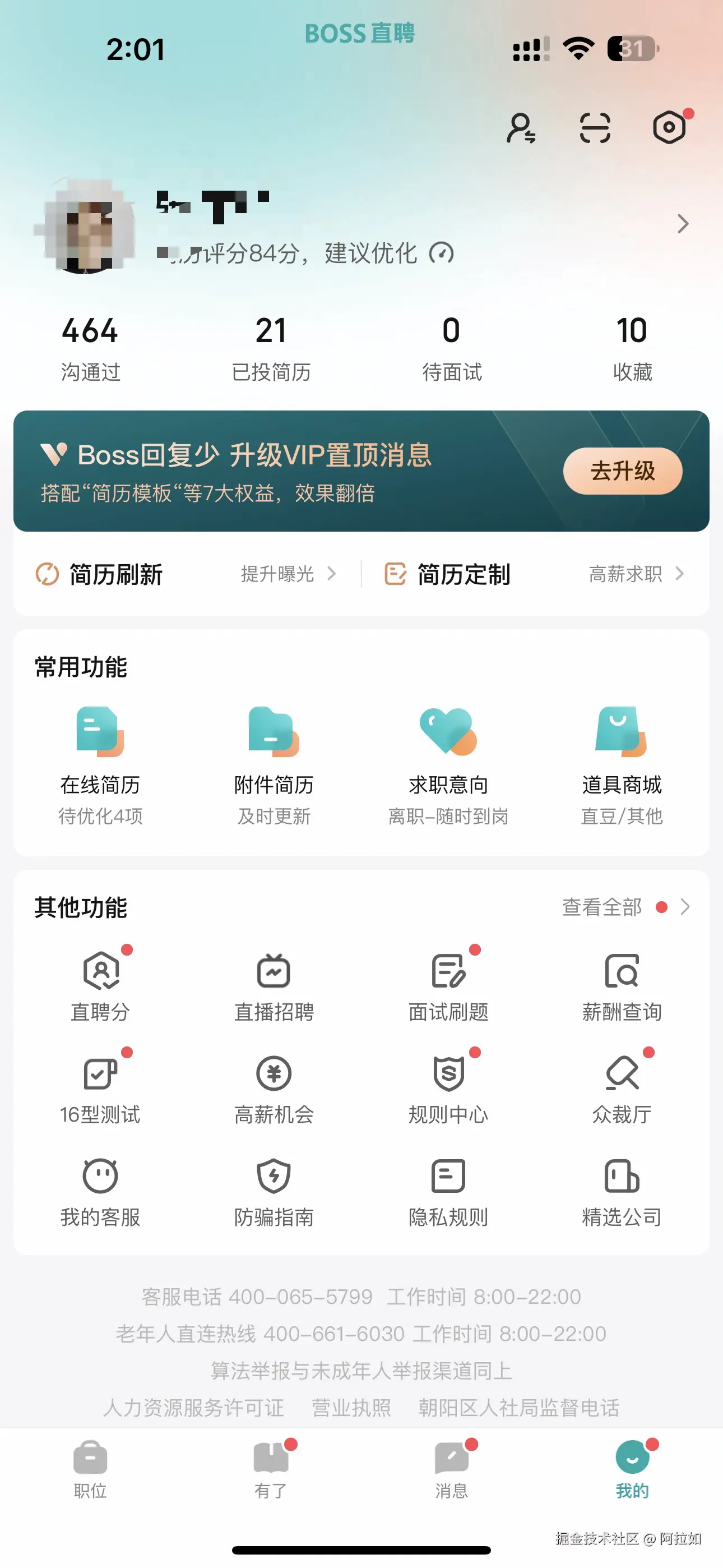Open 附件简历 to update attached resume
Image resolution: width=723 pixels, height=1568 pixels.
tap(274, 755)
